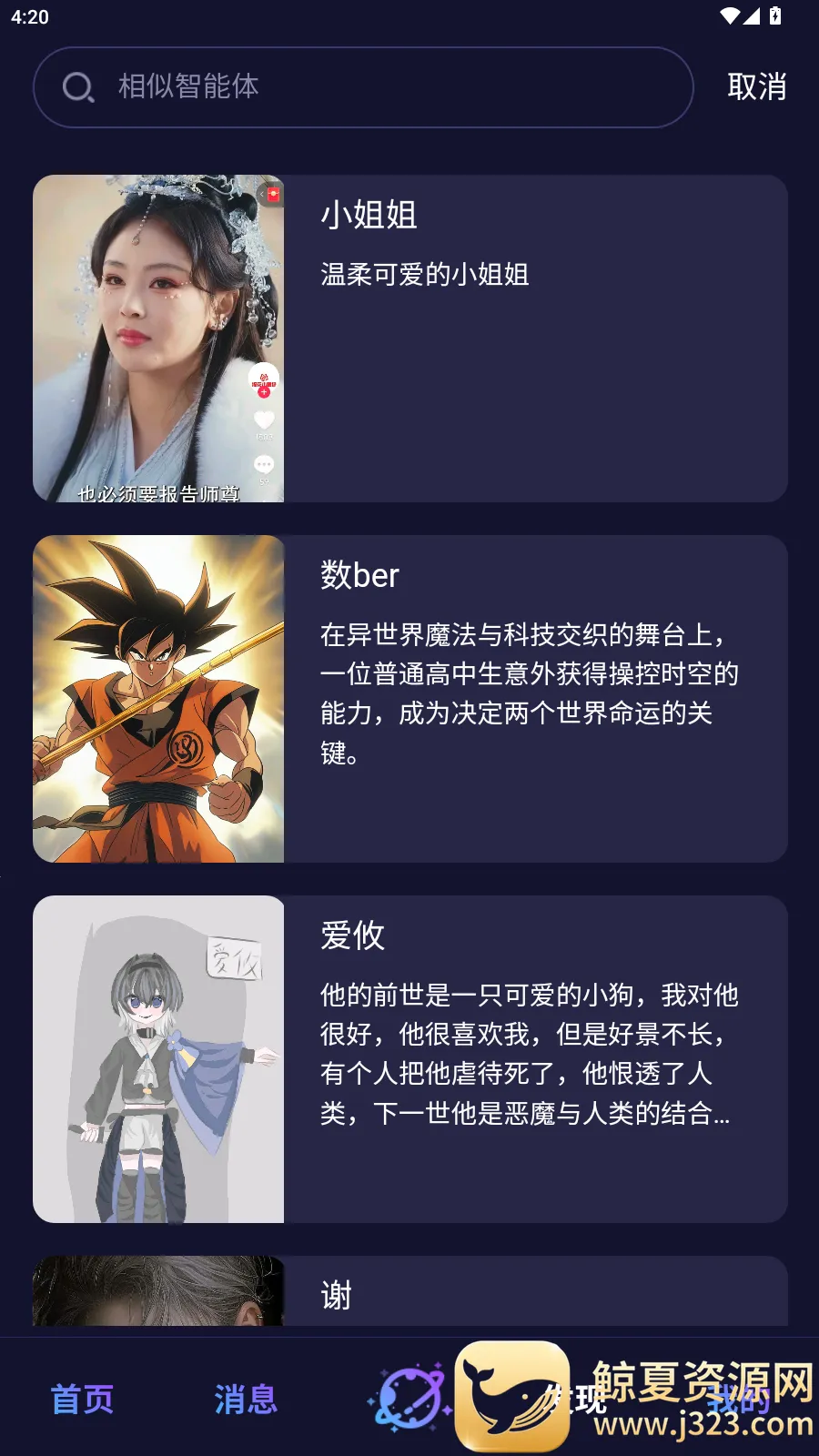Open the 谢 agent card
Image resolution: width=819 pixels, height=1456 pixels.
point(409,1292)
